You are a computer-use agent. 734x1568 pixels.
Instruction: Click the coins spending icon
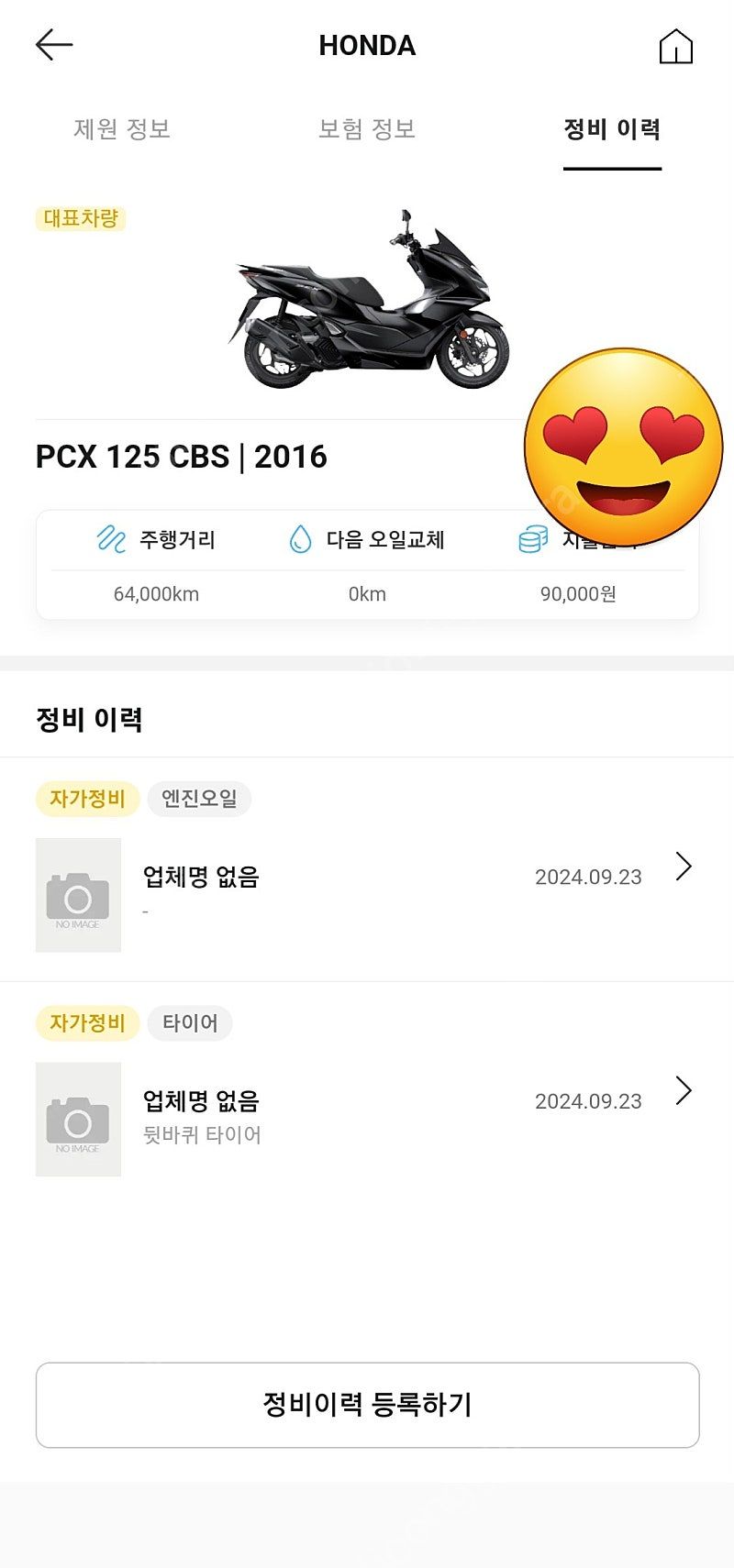click(530, 539)
